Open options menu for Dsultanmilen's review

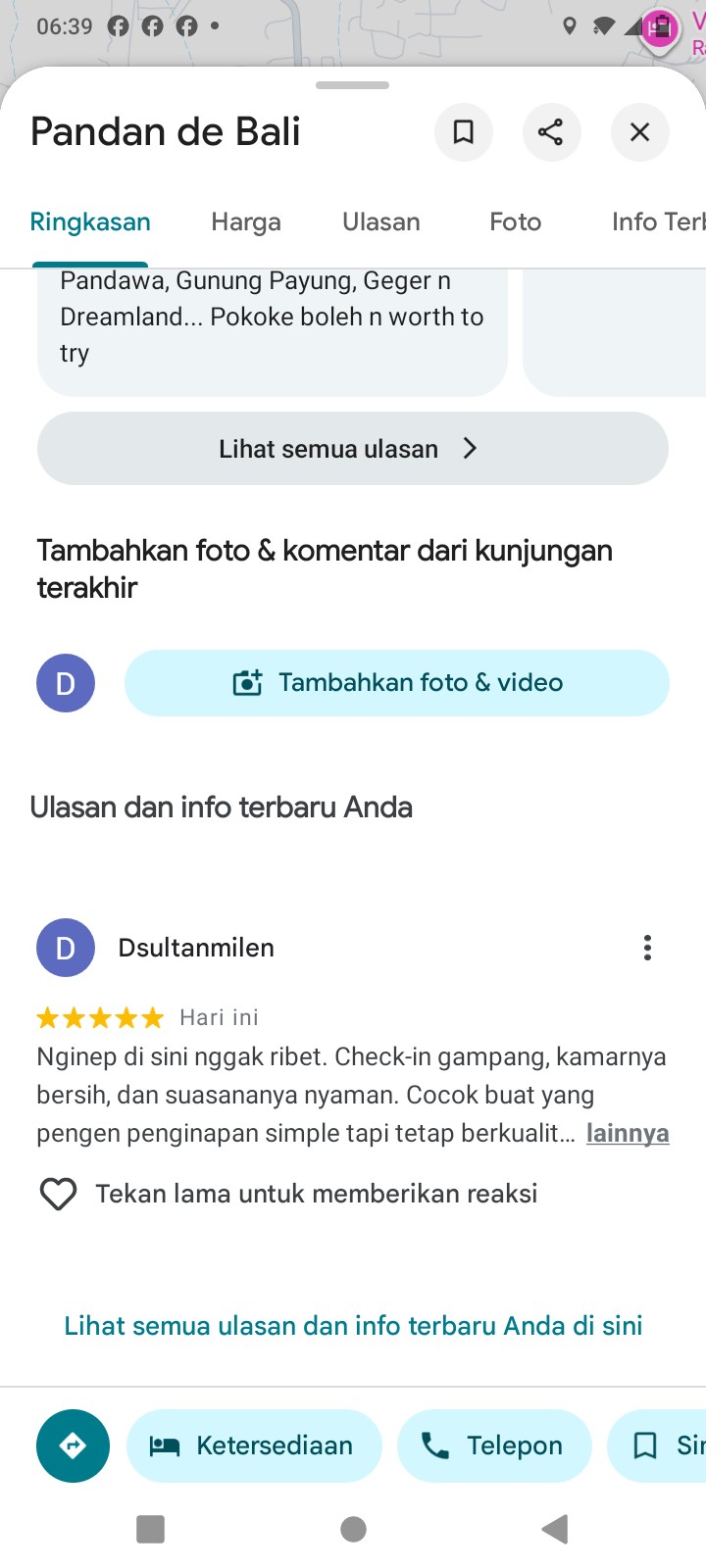[647, 948]
